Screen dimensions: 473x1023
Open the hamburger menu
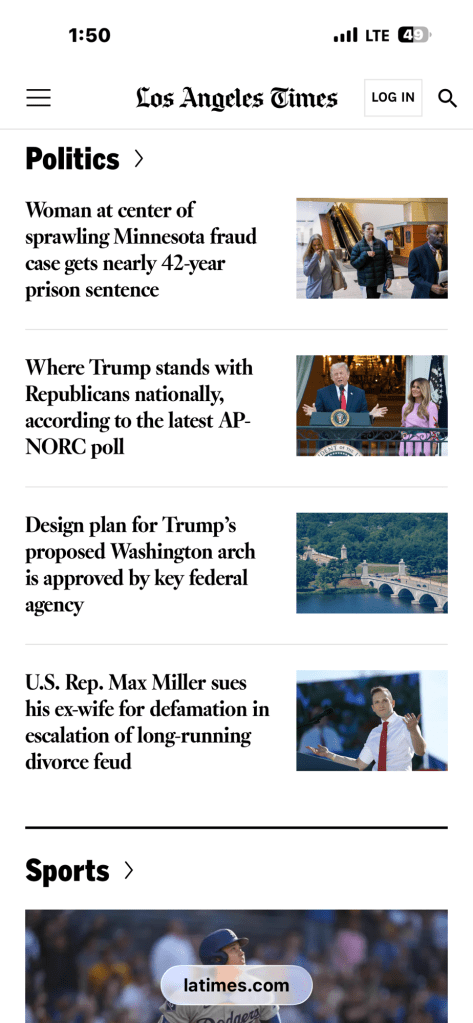(38, 98)
